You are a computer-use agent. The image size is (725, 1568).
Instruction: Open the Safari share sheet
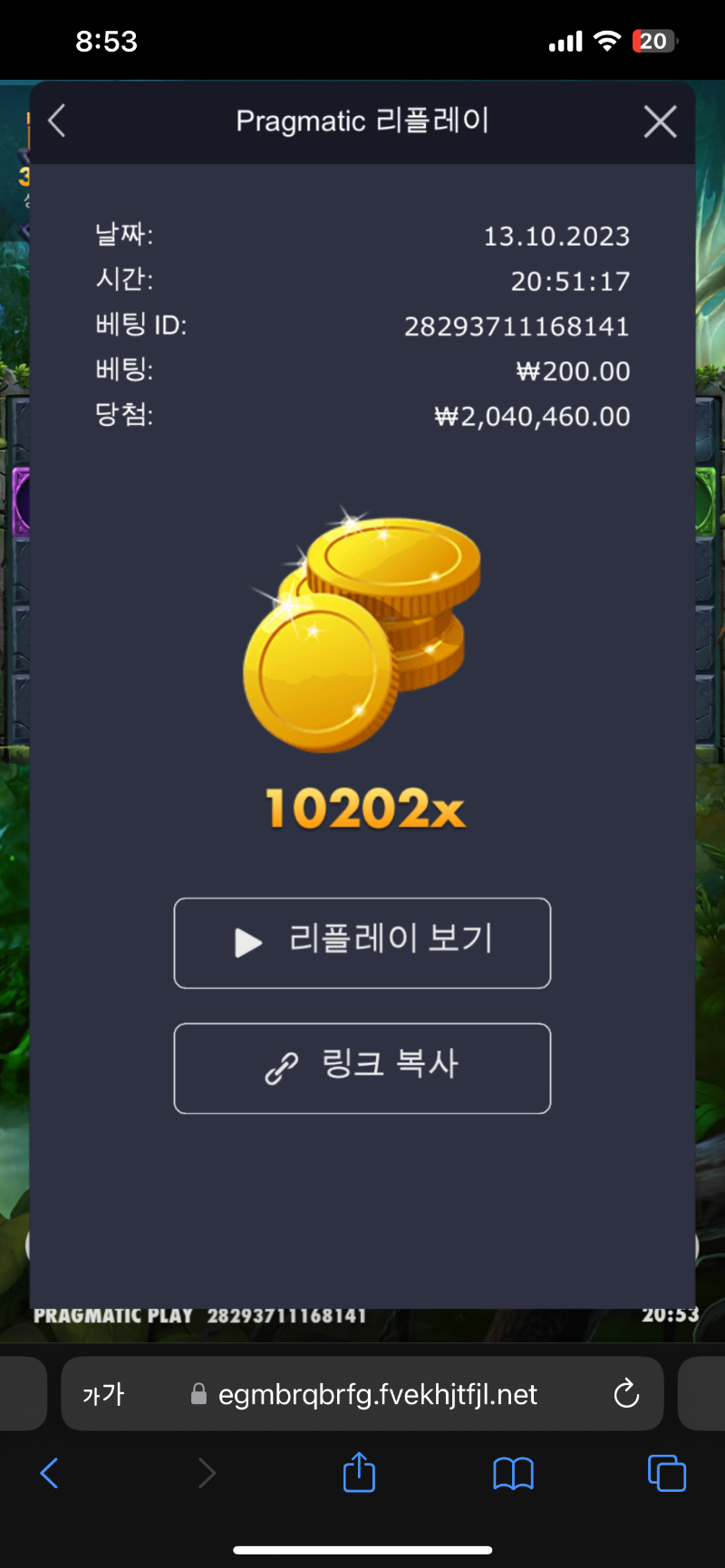pos(359,1473)
